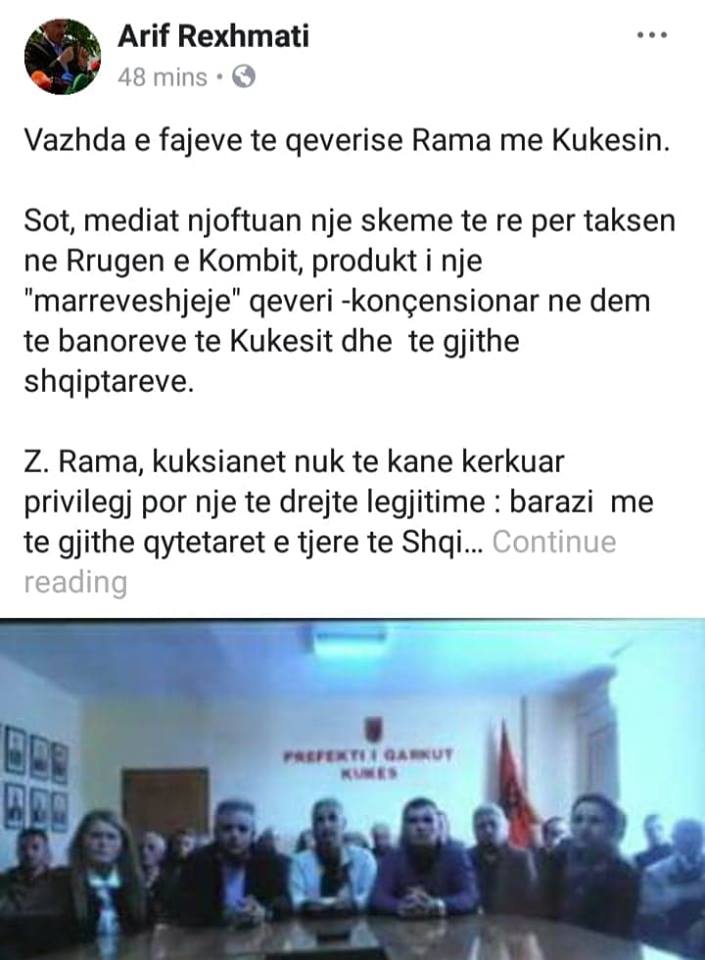
Task: Tap the 48 mins timestamp
Action: tap(162, 77)
